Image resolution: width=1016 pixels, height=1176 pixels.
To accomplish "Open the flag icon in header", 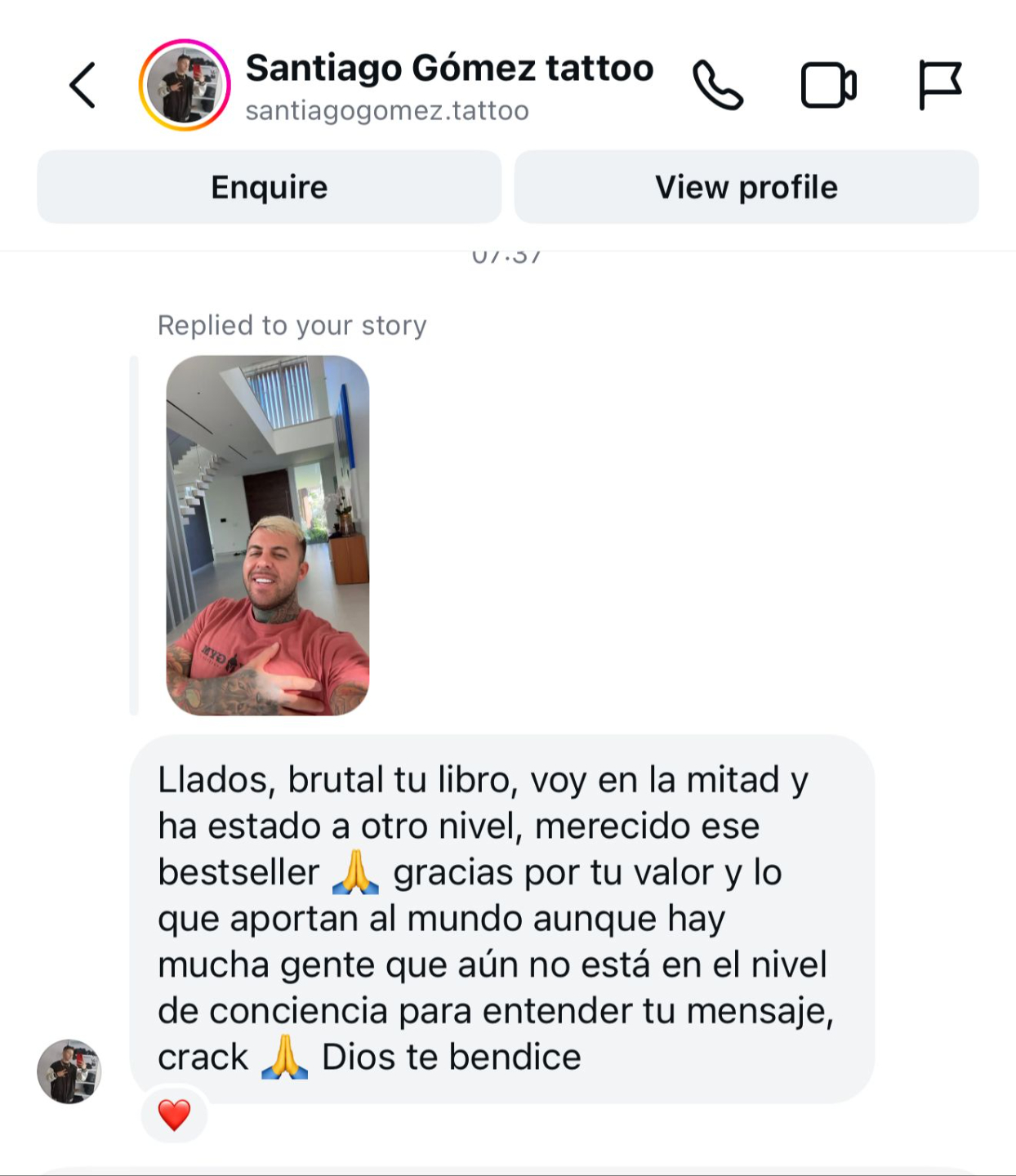I will 940,85.
